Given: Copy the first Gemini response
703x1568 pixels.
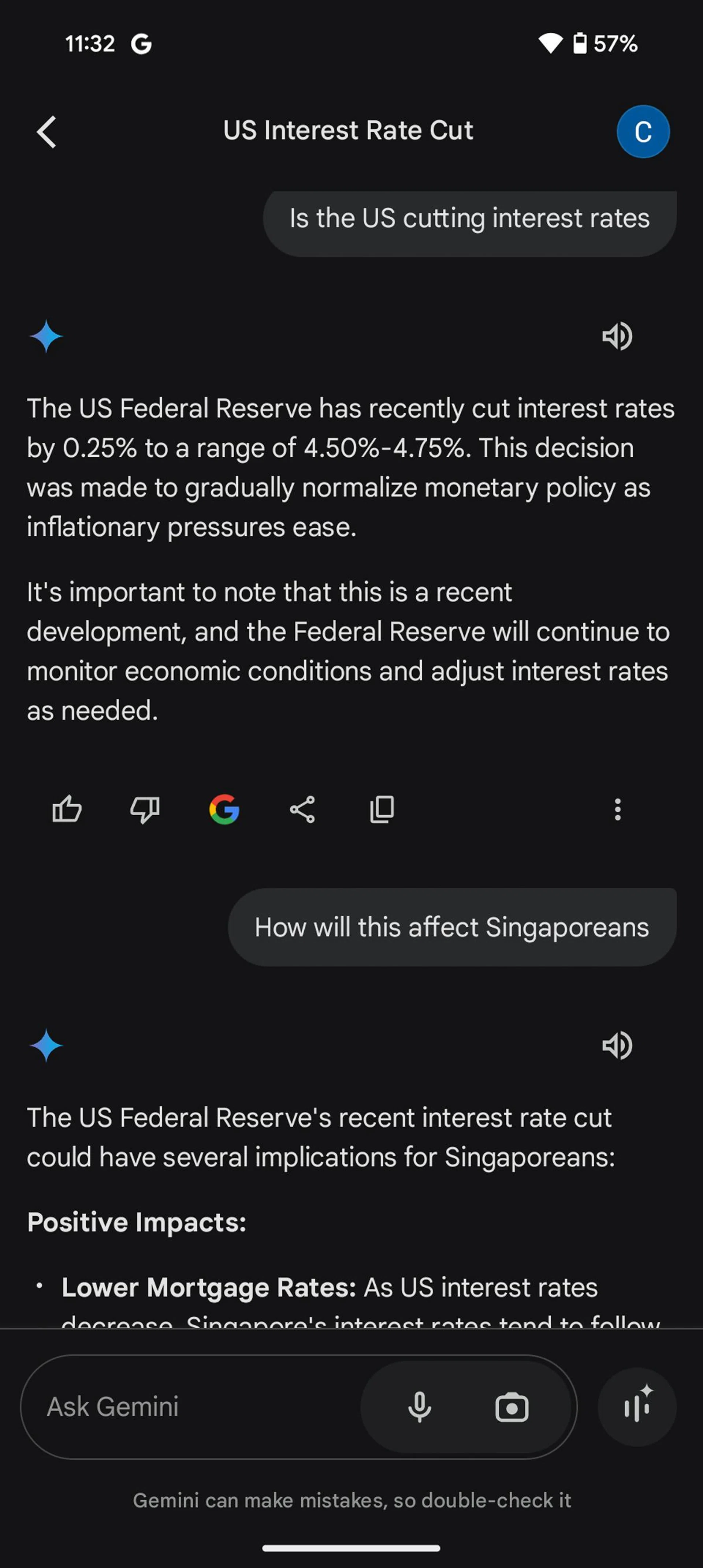Looking at the screenshot, I should 382,809.
